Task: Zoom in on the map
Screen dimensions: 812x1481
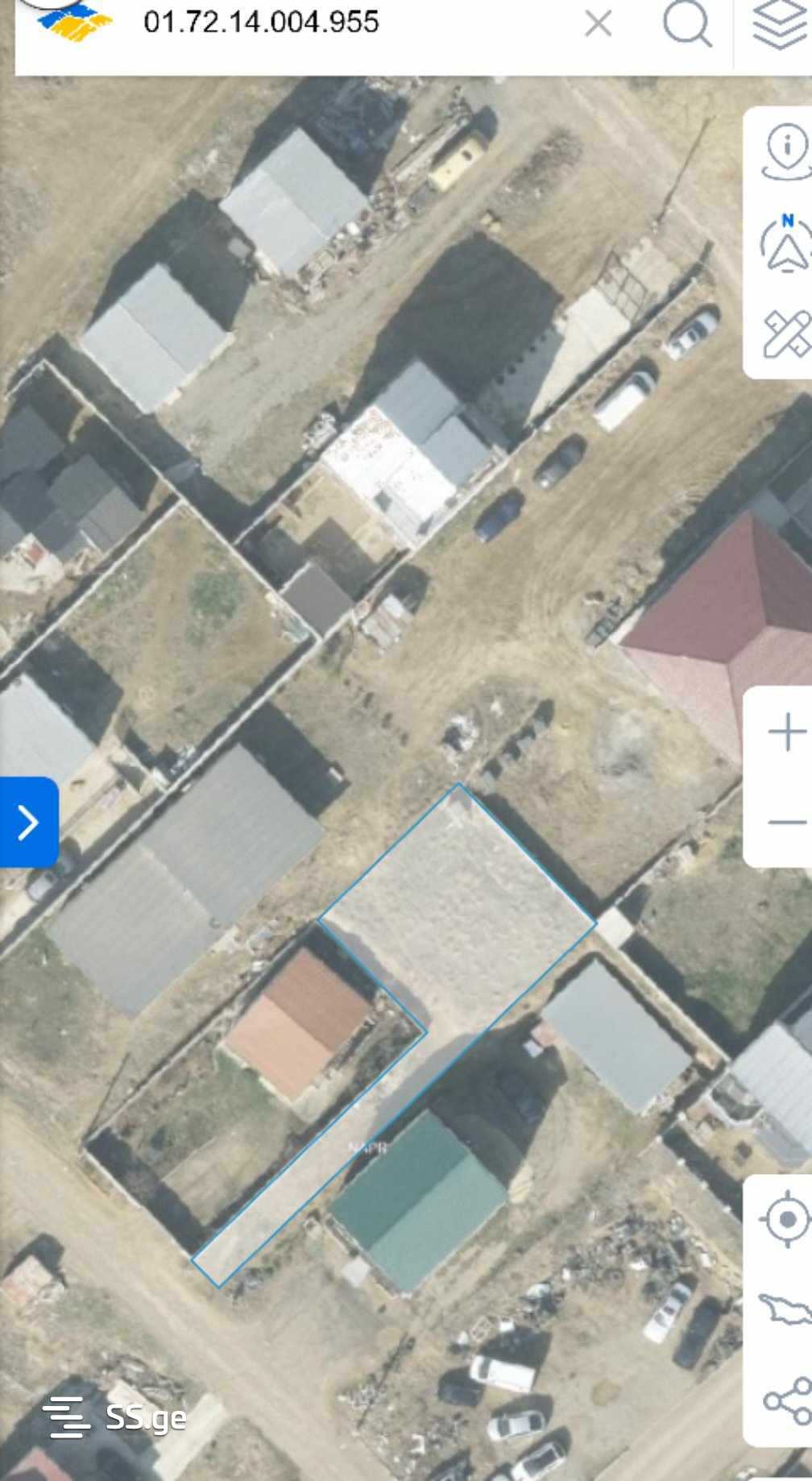Action: tap(786, 733)
